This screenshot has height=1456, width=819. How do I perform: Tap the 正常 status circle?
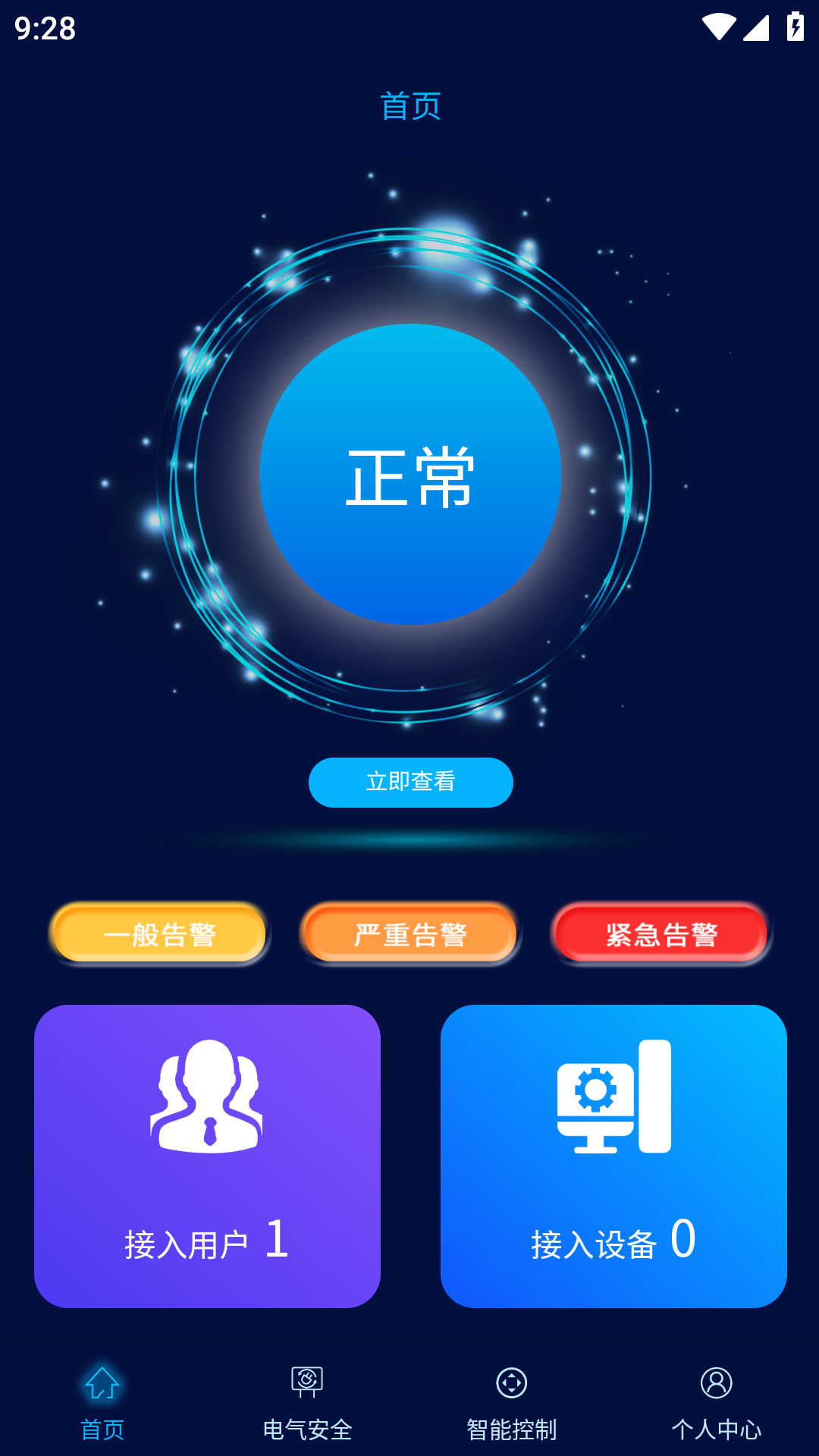coord(410,475)
